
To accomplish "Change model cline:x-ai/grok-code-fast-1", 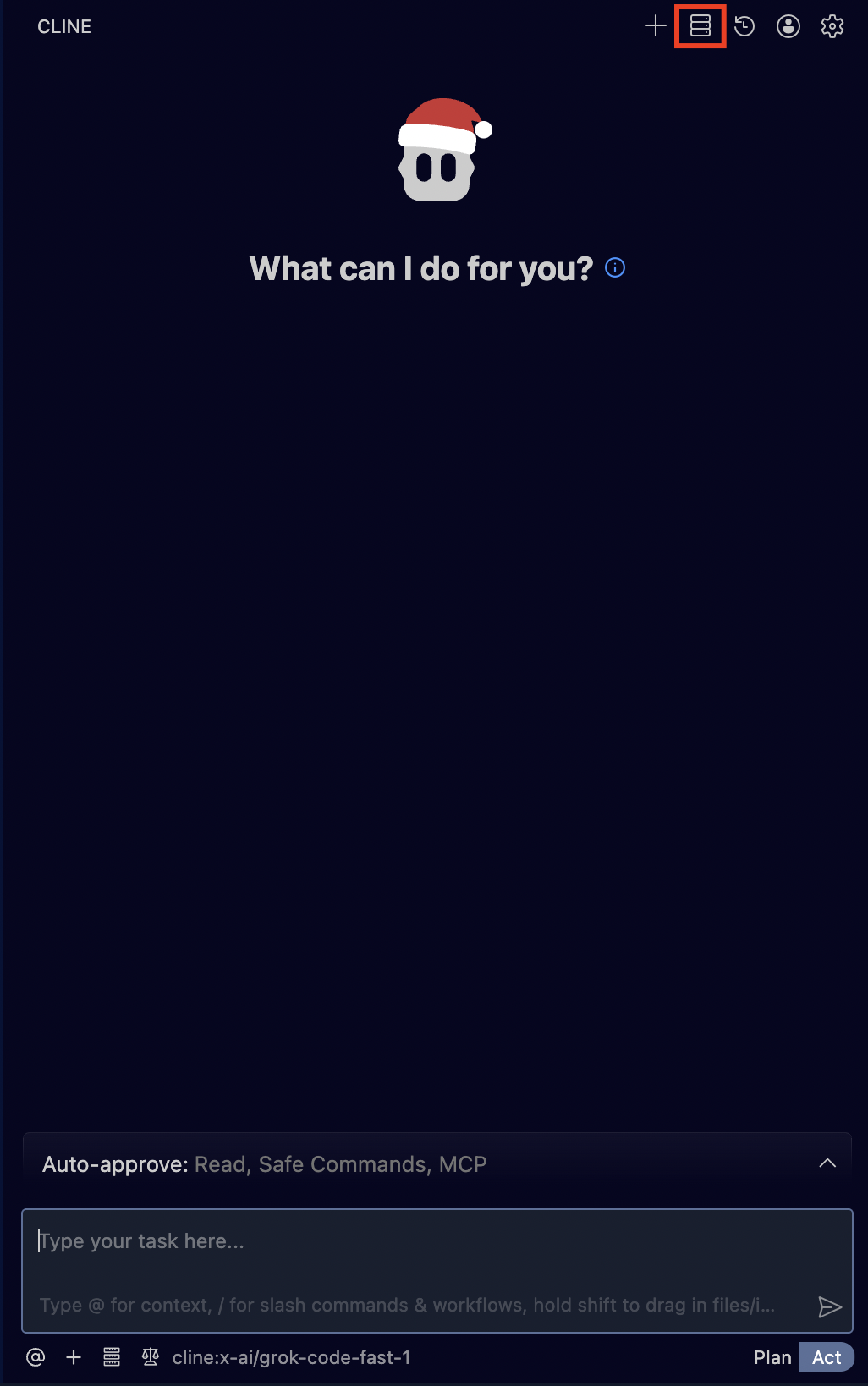I will click(x=291, y=1357).
